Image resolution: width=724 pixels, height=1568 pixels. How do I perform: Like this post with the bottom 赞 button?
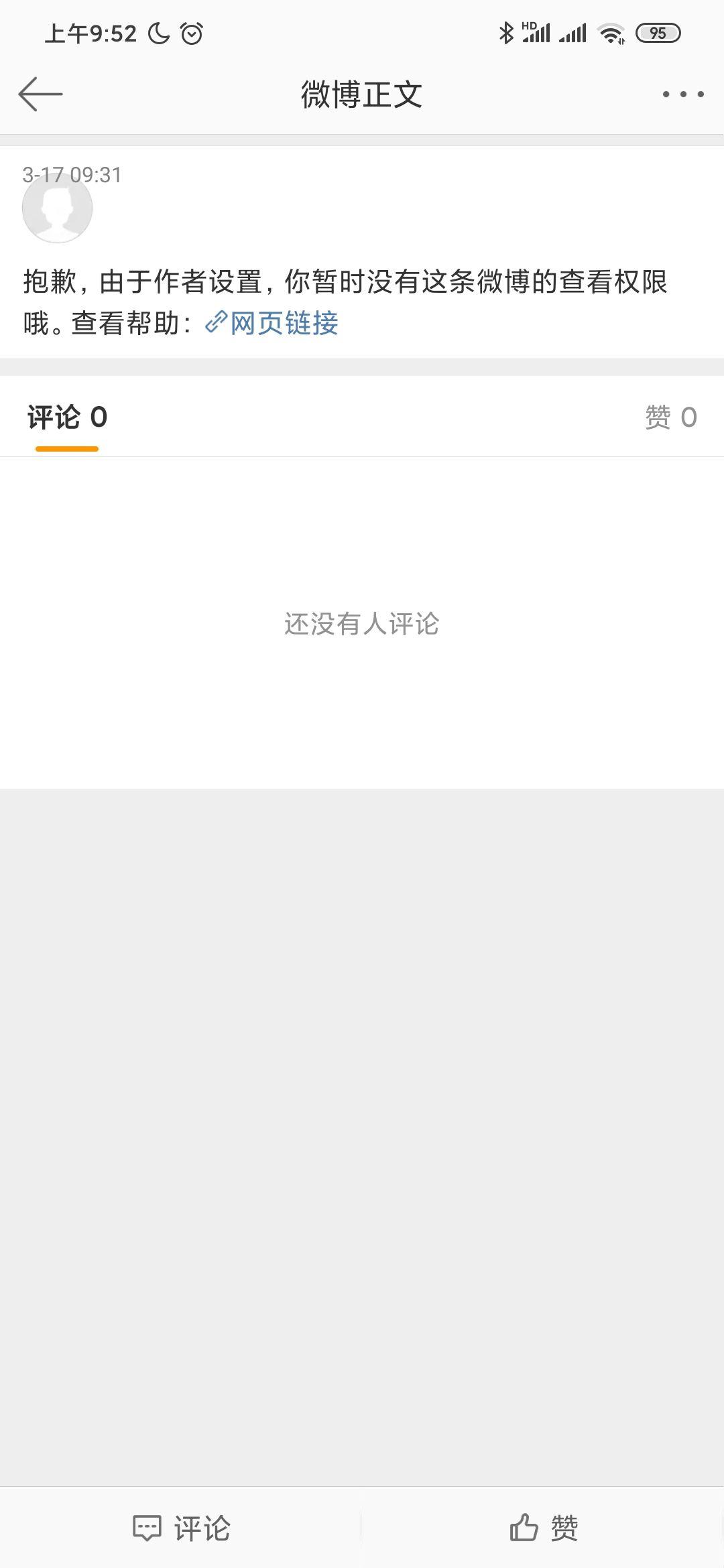(x=543, y=1528)
